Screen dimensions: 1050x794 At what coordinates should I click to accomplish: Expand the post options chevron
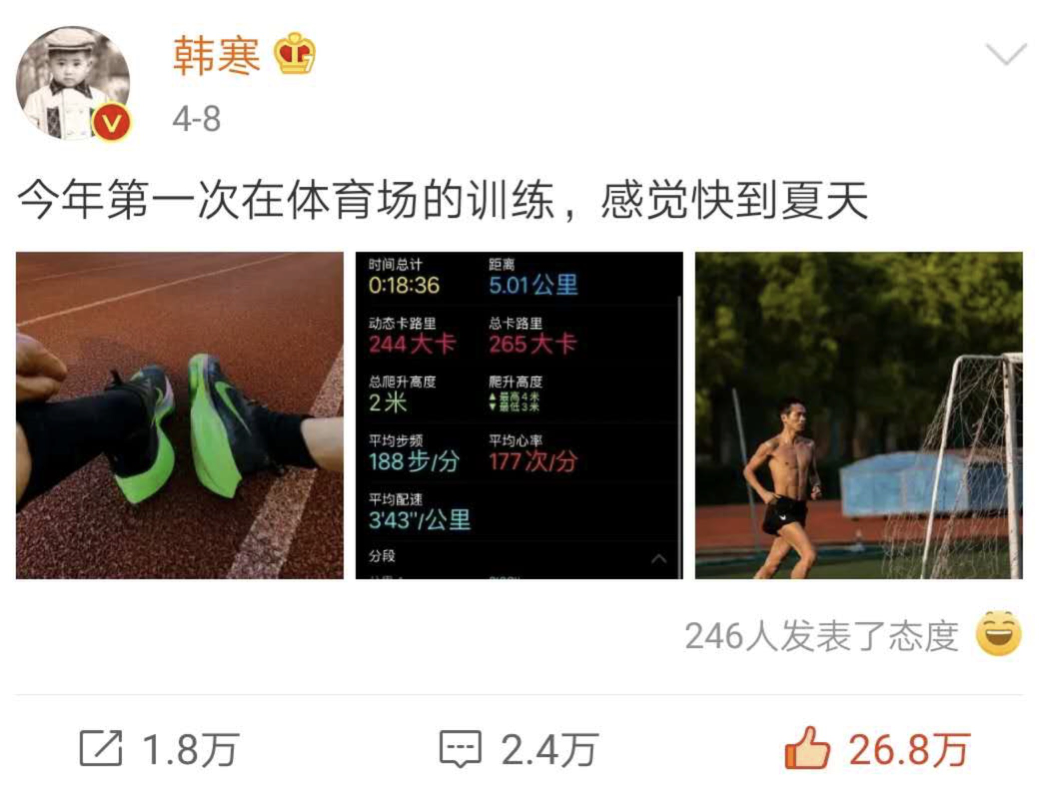tap(1005, 55)
